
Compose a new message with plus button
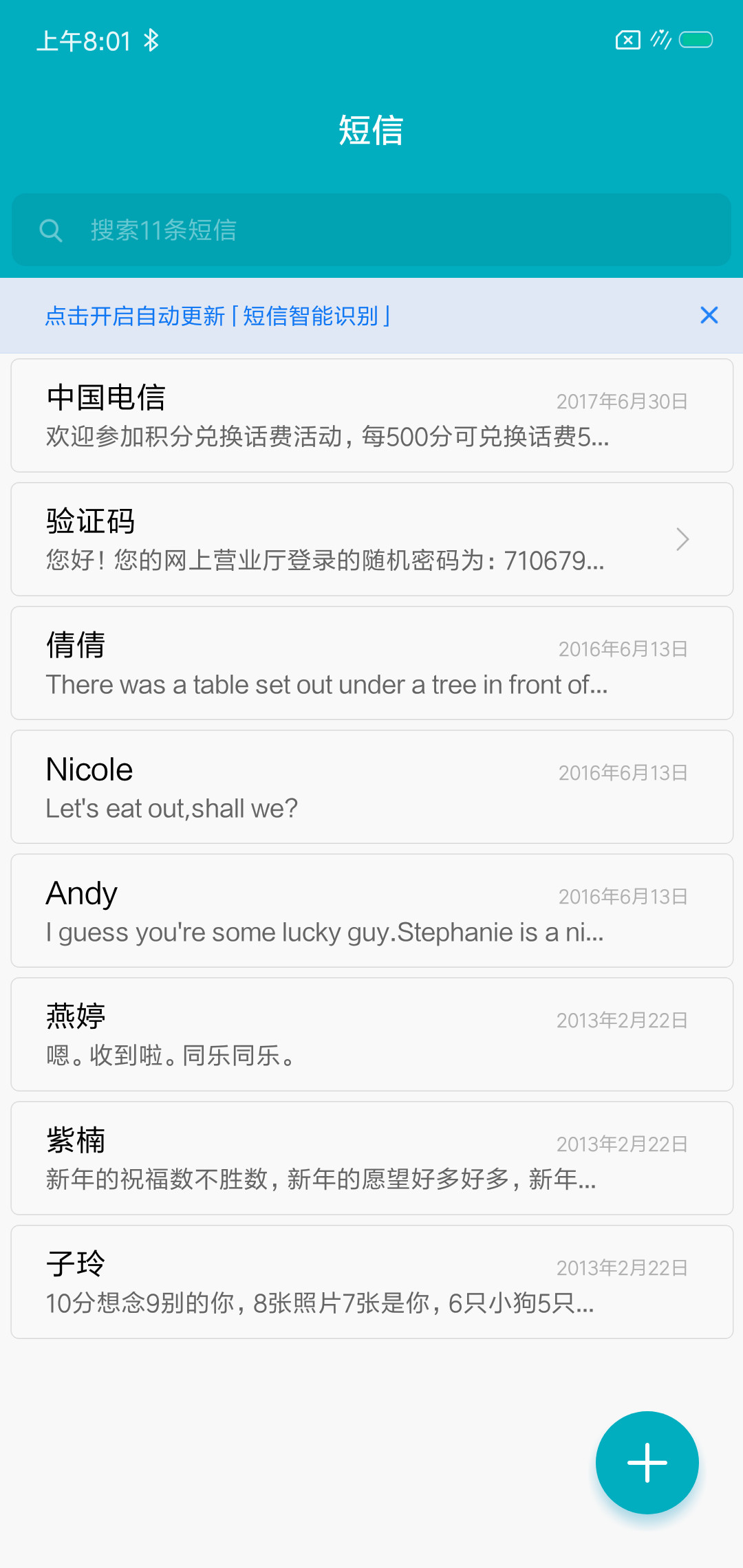(647, 1463)
